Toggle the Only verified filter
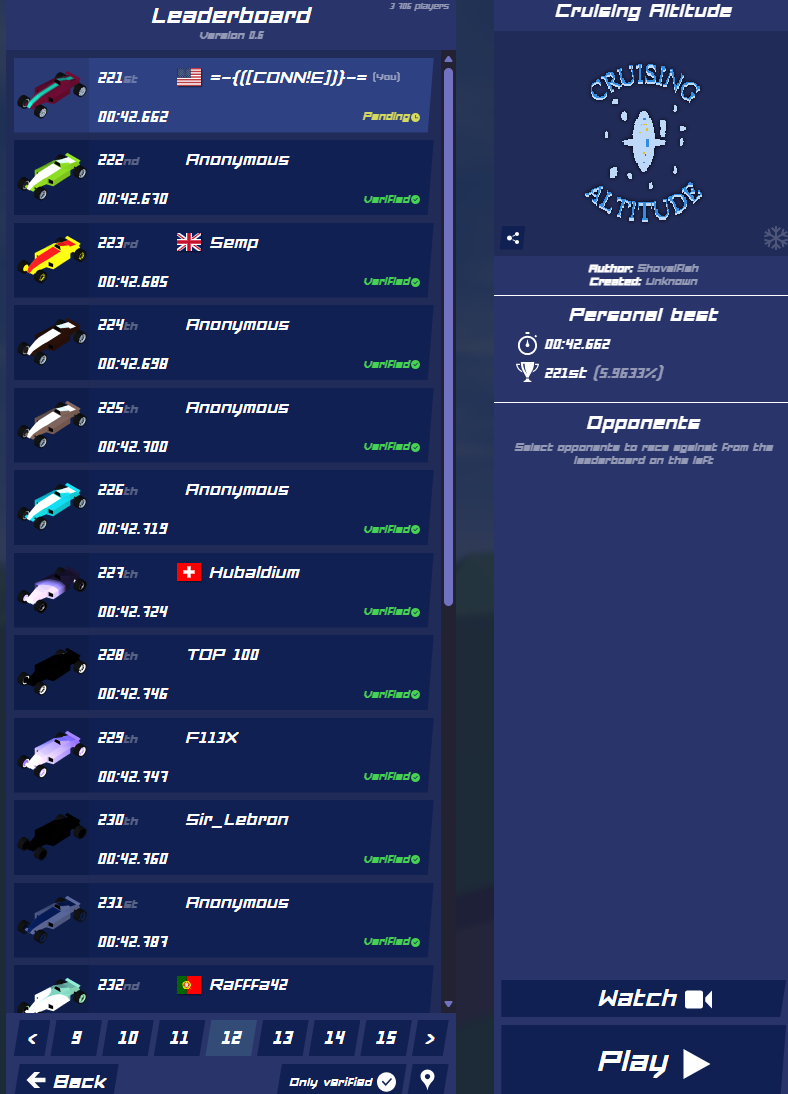The image size is (788, 1094). [x=341, y=1081]
